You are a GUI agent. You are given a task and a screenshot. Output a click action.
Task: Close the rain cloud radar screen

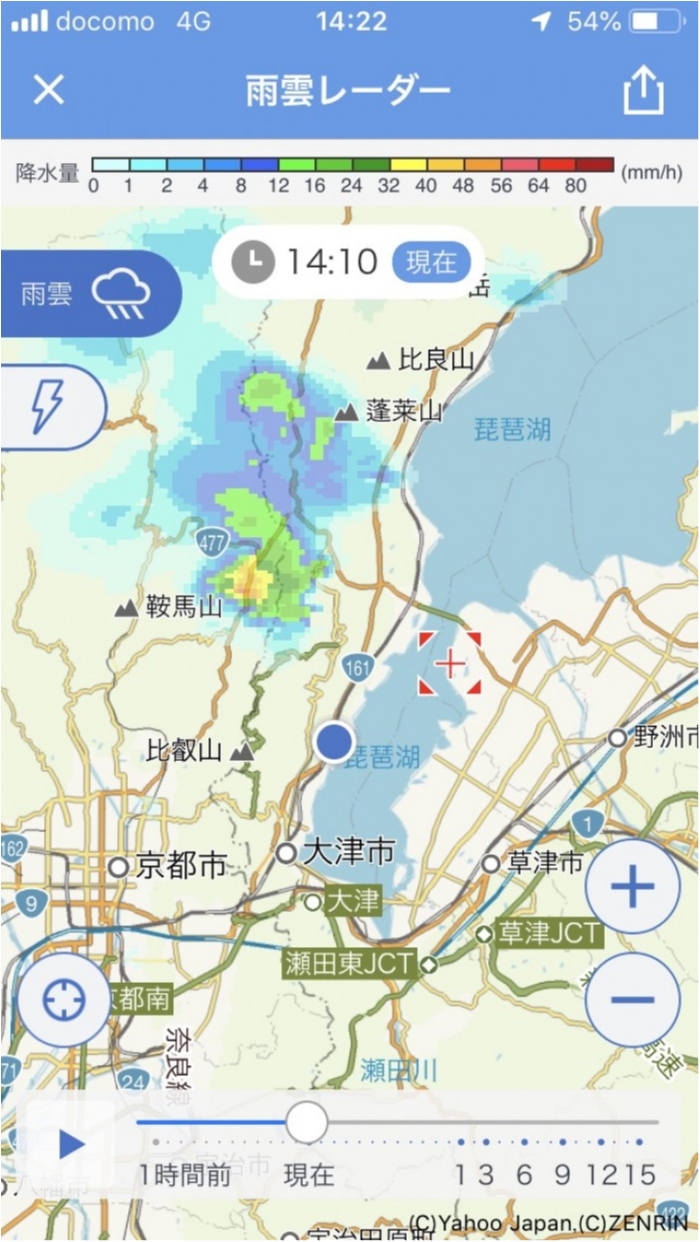click(48, 90)
